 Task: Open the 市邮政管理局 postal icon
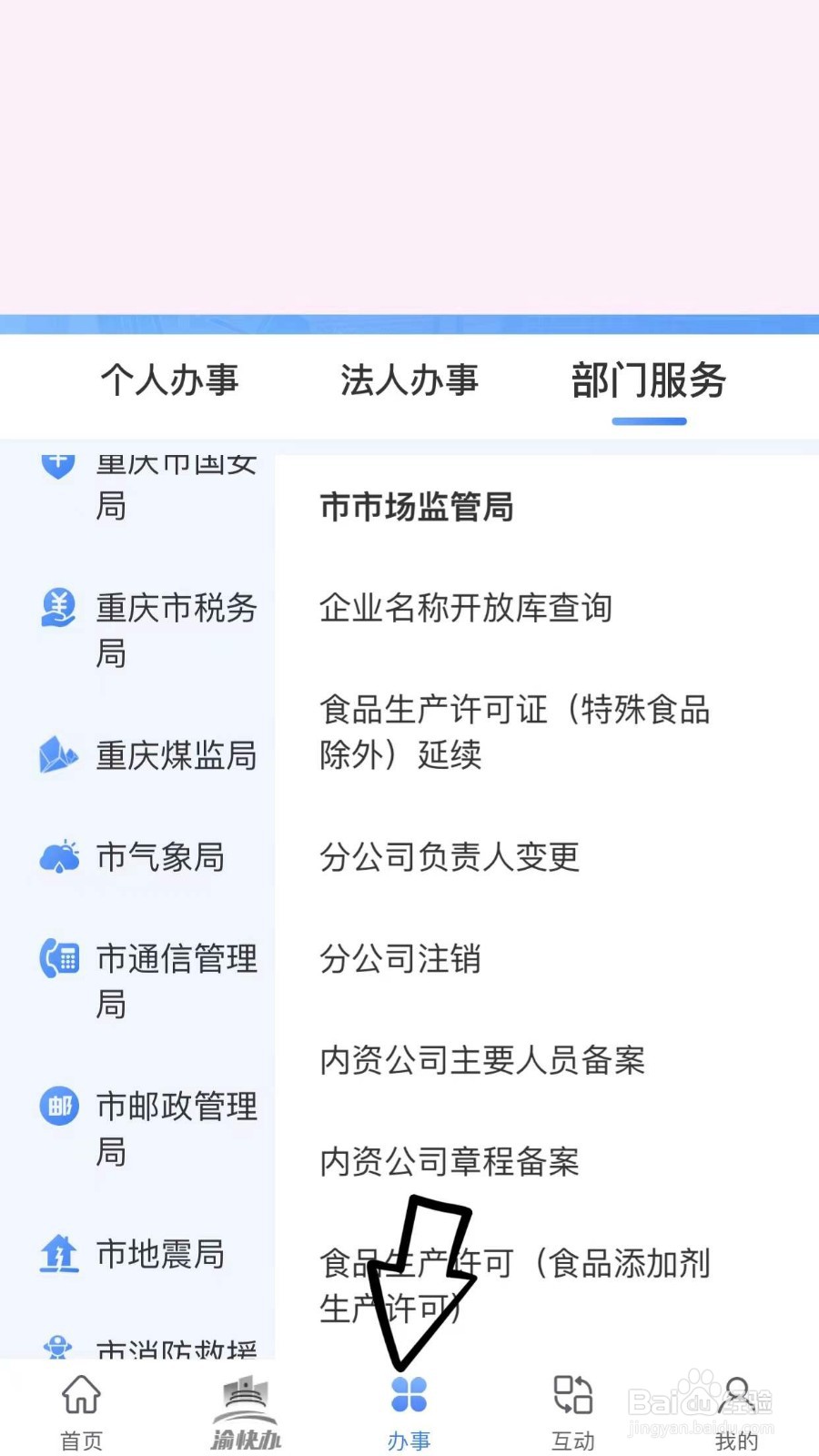tap(58, 1107)
